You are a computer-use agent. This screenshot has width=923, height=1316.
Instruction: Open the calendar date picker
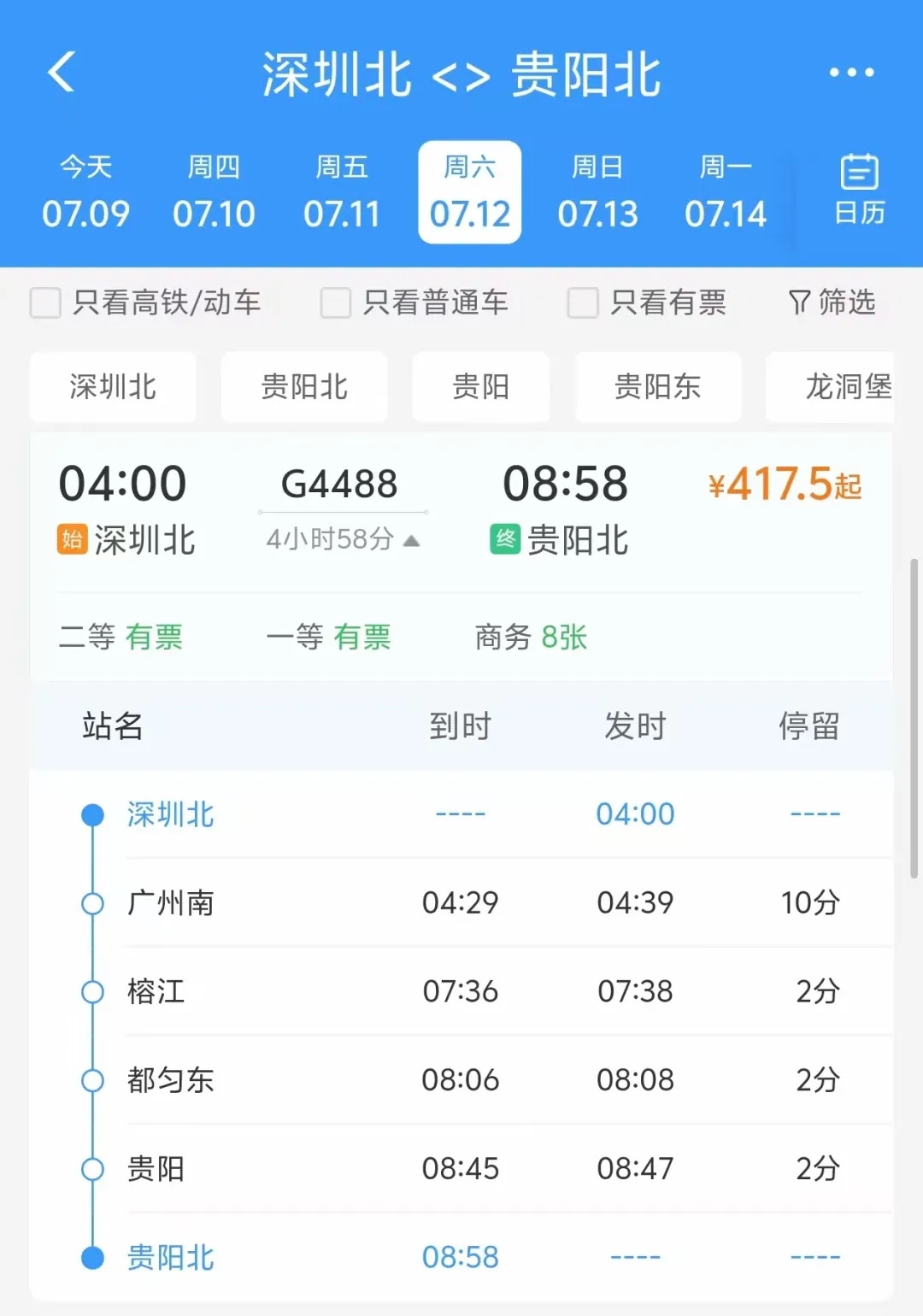pyautogui.click(x=859, y=190)
